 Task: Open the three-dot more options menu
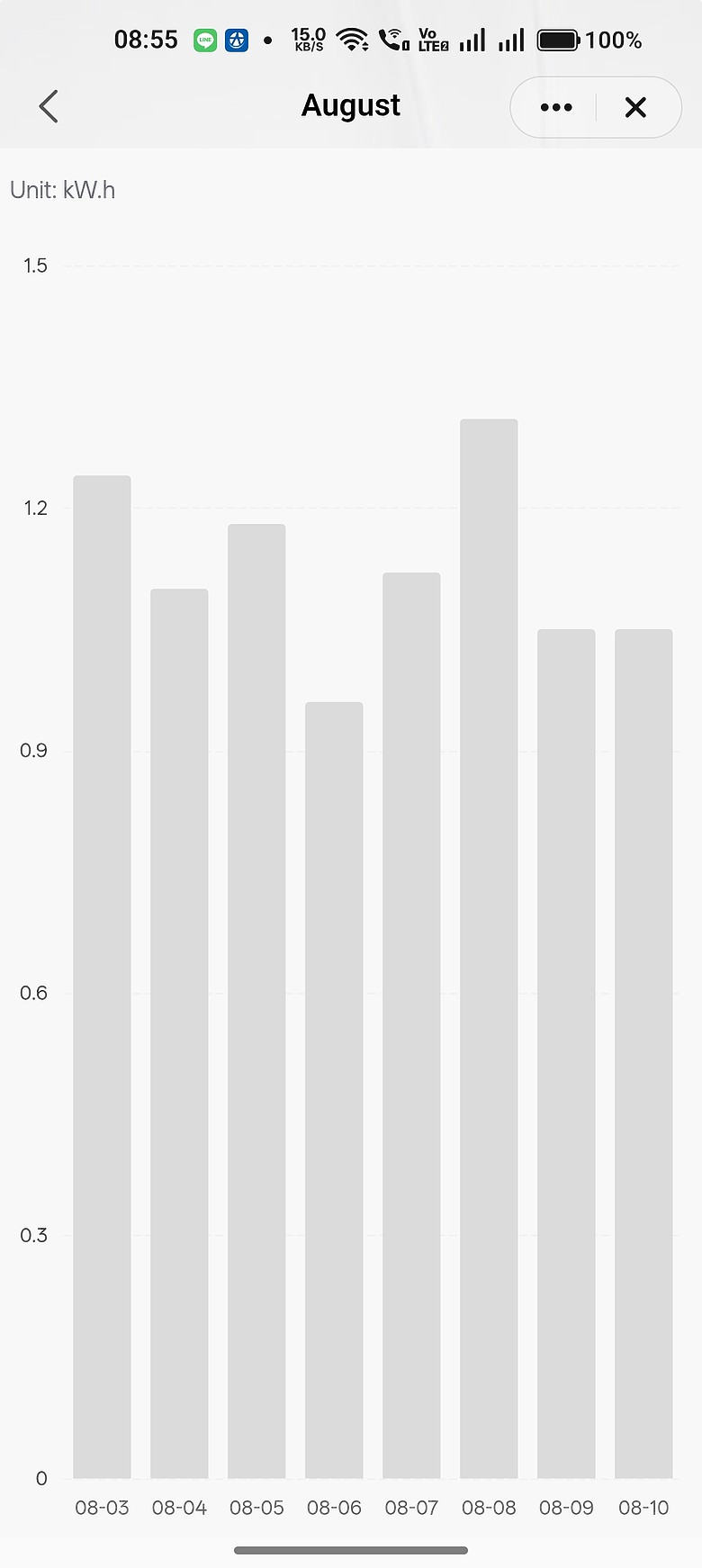click(x=556, y=107)
